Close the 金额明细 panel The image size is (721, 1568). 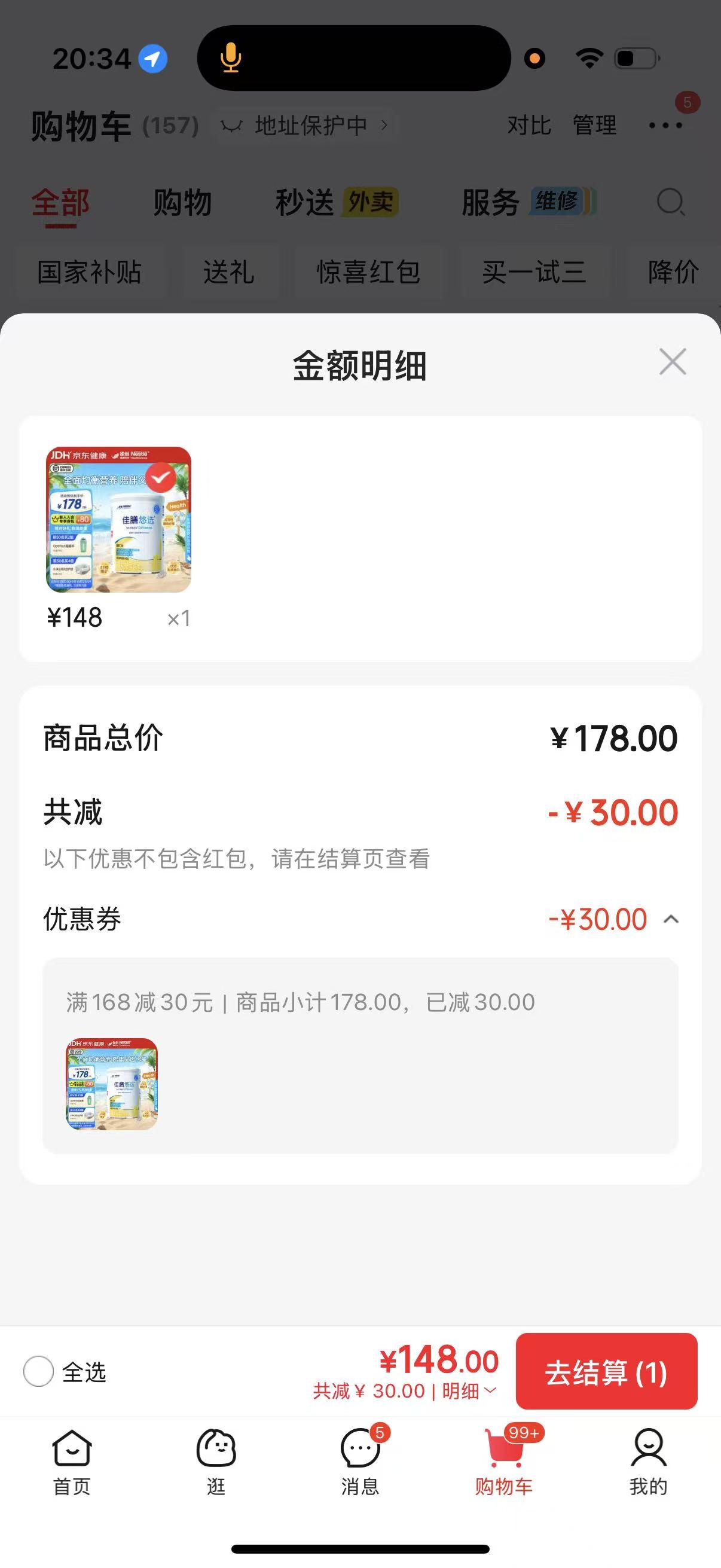673,362
